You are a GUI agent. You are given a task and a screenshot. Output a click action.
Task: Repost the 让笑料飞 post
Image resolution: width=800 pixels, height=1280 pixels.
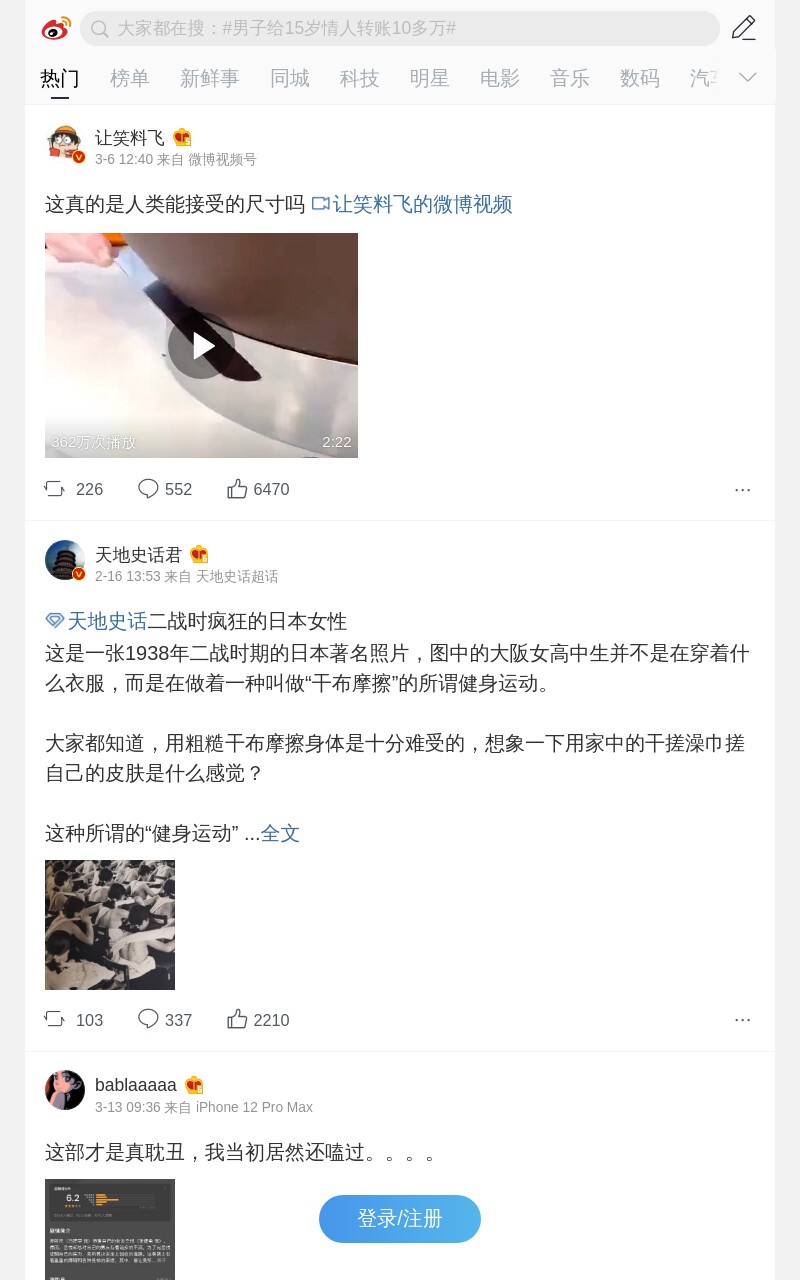pyautogui.click(x=74, y=489)
